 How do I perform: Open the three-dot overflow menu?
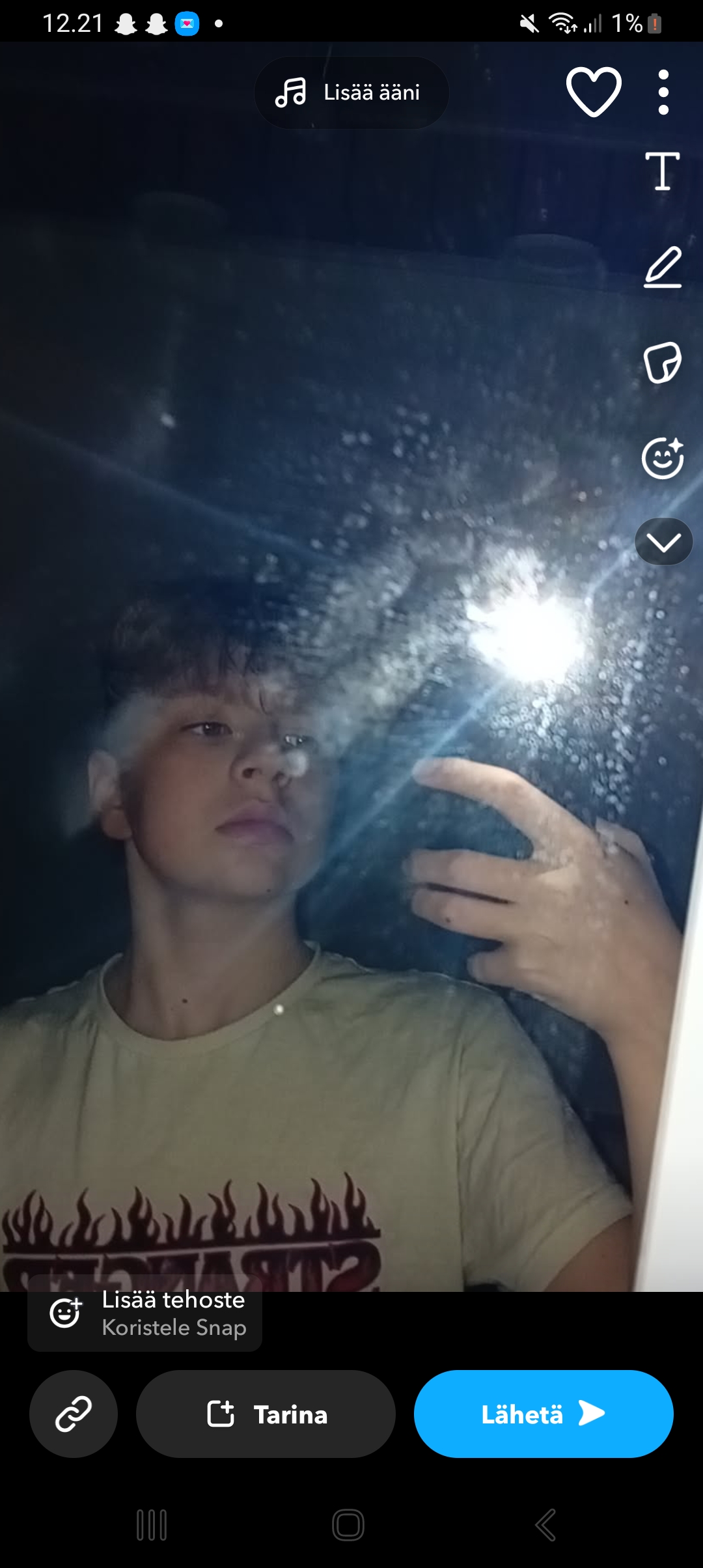[663, 92]
